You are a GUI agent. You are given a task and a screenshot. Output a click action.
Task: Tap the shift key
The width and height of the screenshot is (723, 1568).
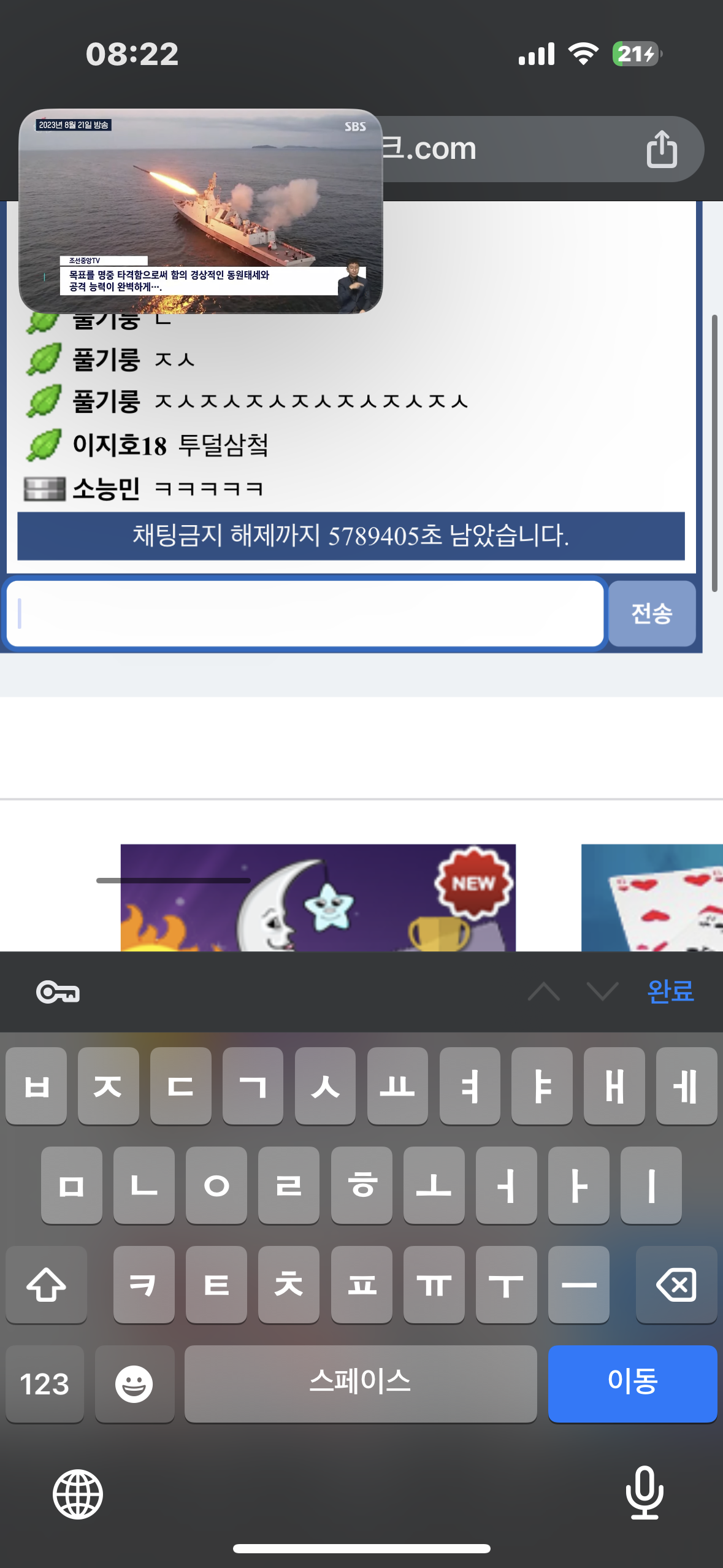tap(46, 1284)
